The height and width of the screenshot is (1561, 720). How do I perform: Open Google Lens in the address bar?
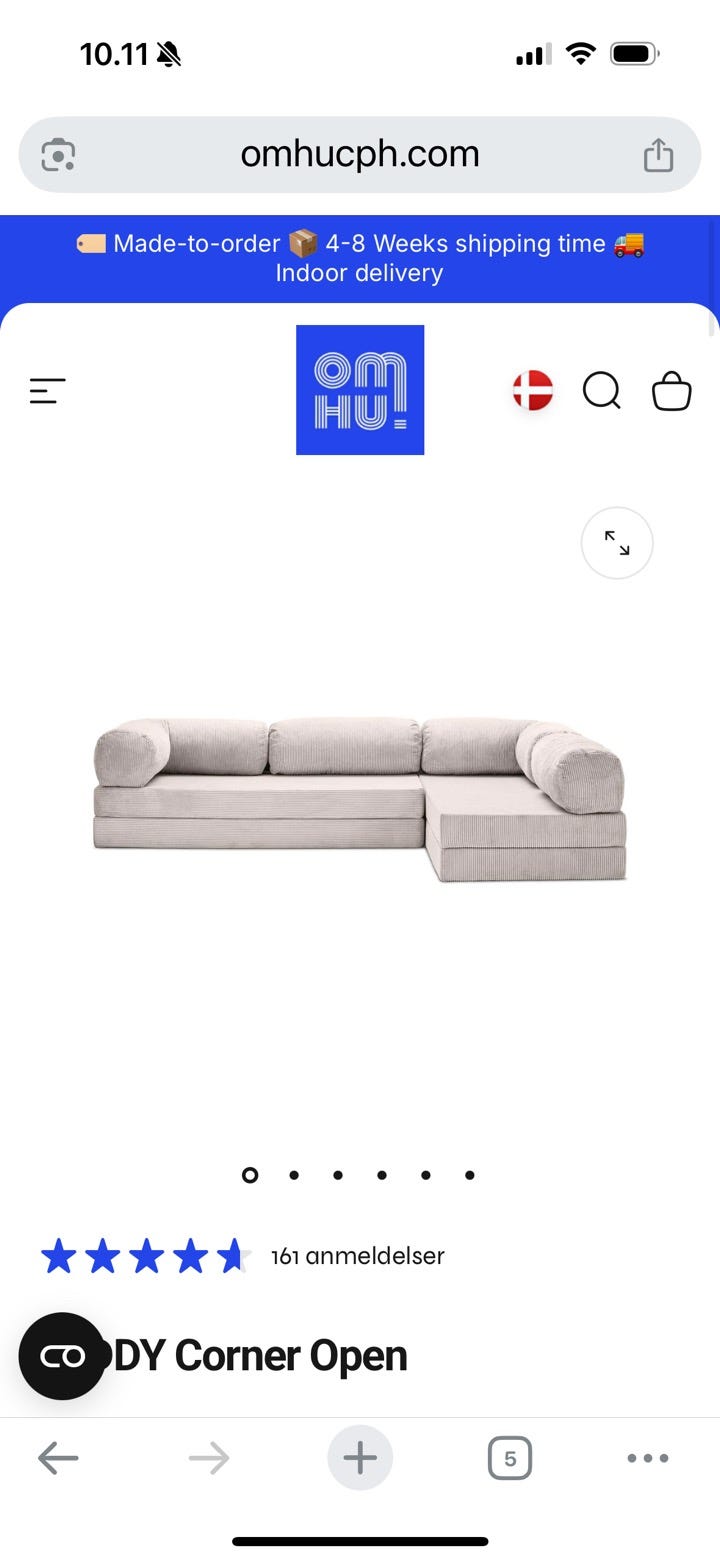pyautogui.click(x=58, y=154)
